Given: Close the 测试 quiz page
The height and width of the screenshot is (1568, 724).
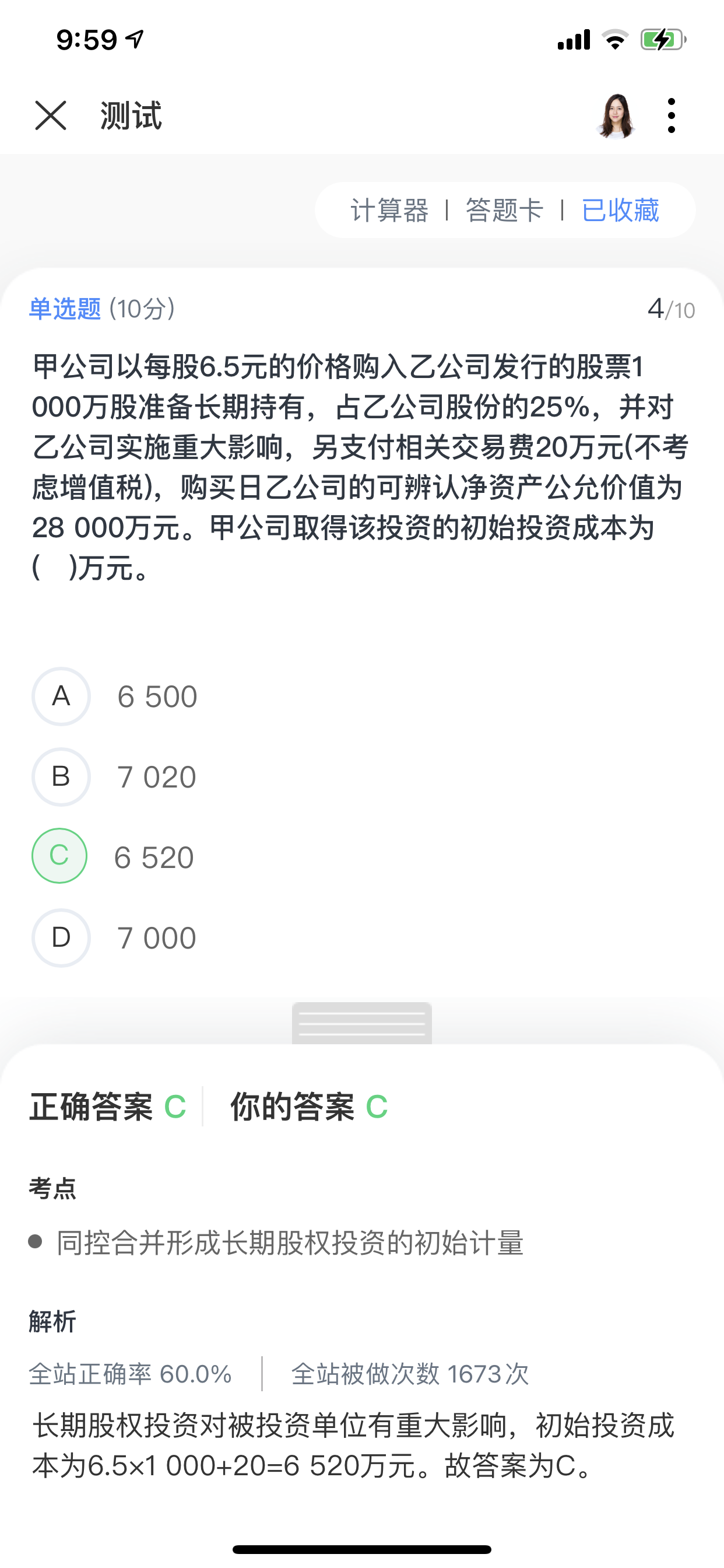Looking at the screenshot, I should (51, 116).
